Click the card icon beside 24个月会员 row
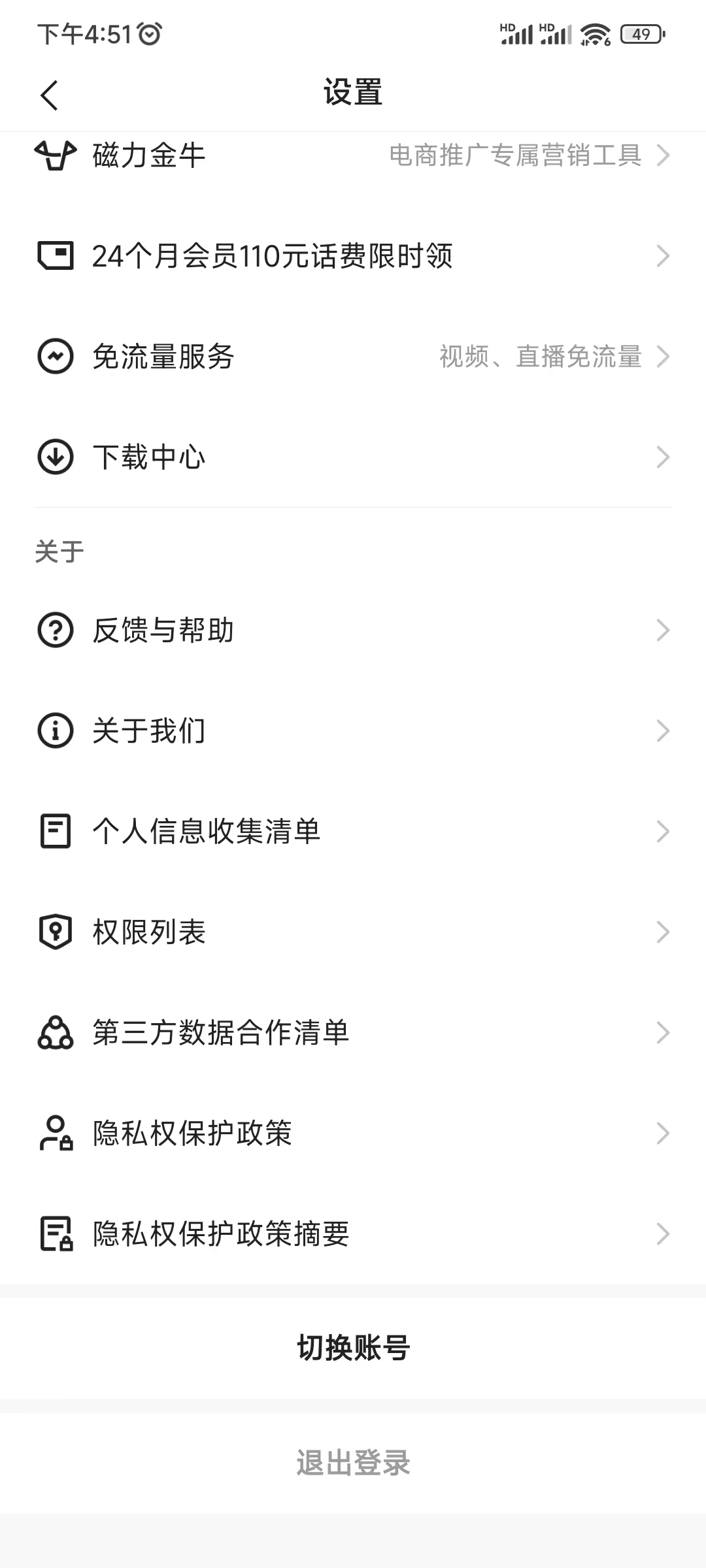The height and width of the screenshot is (1568, 706). pos(55,257)
